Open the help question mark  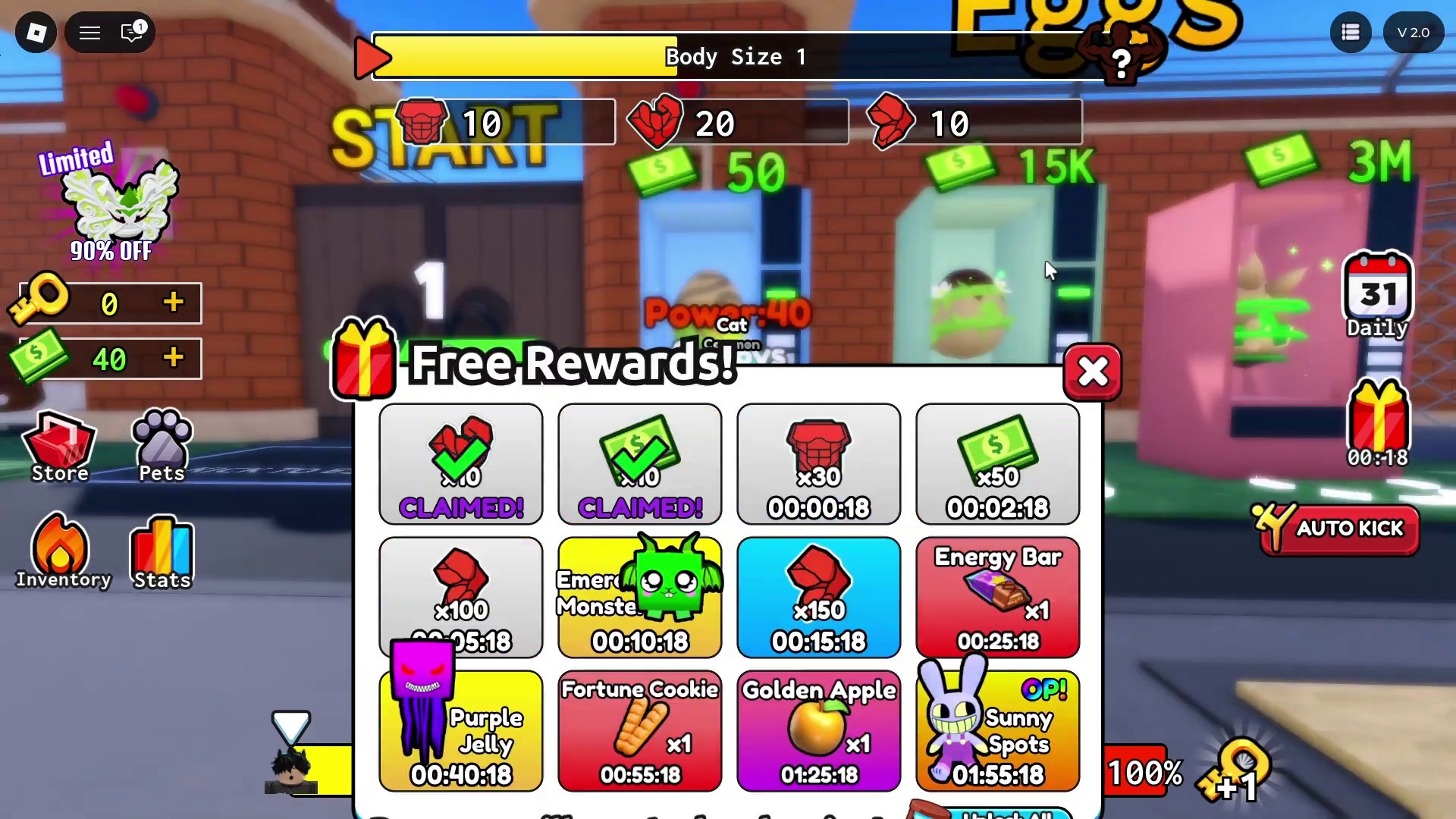pyautogui.click(x=1121, y=61)
